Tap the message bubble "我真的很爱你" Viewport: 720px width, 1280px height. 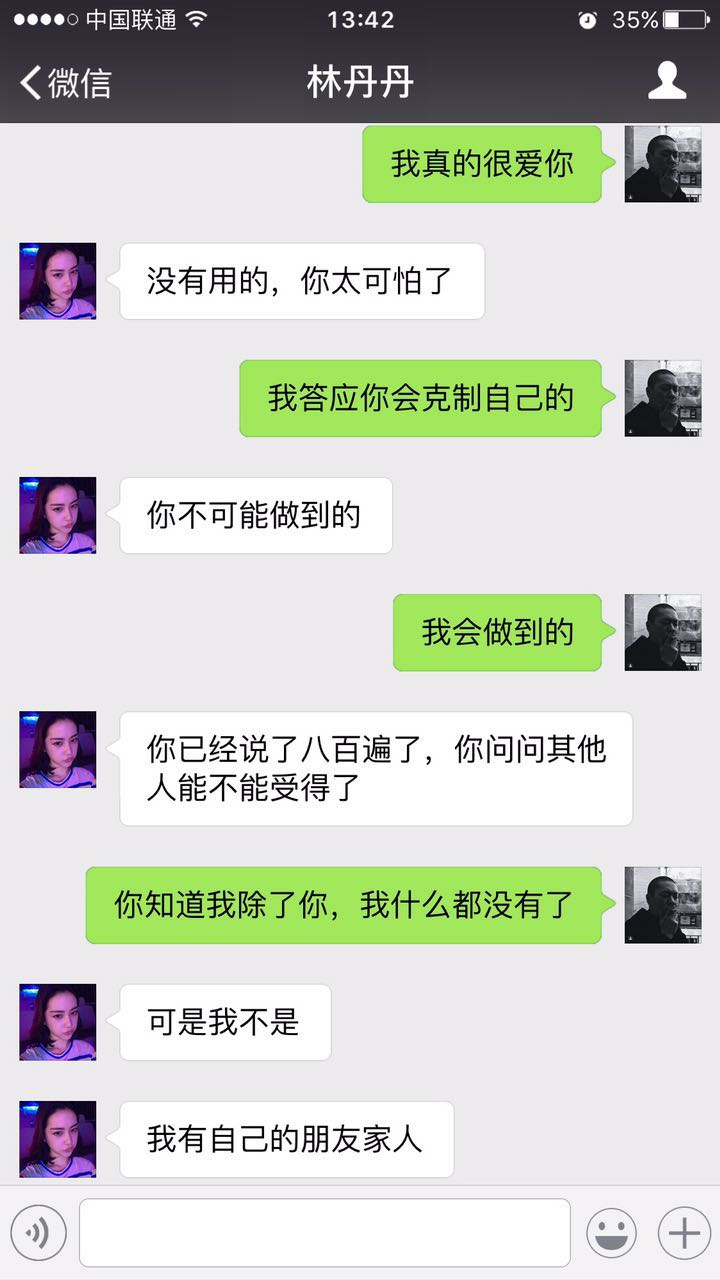click(482, 164)
